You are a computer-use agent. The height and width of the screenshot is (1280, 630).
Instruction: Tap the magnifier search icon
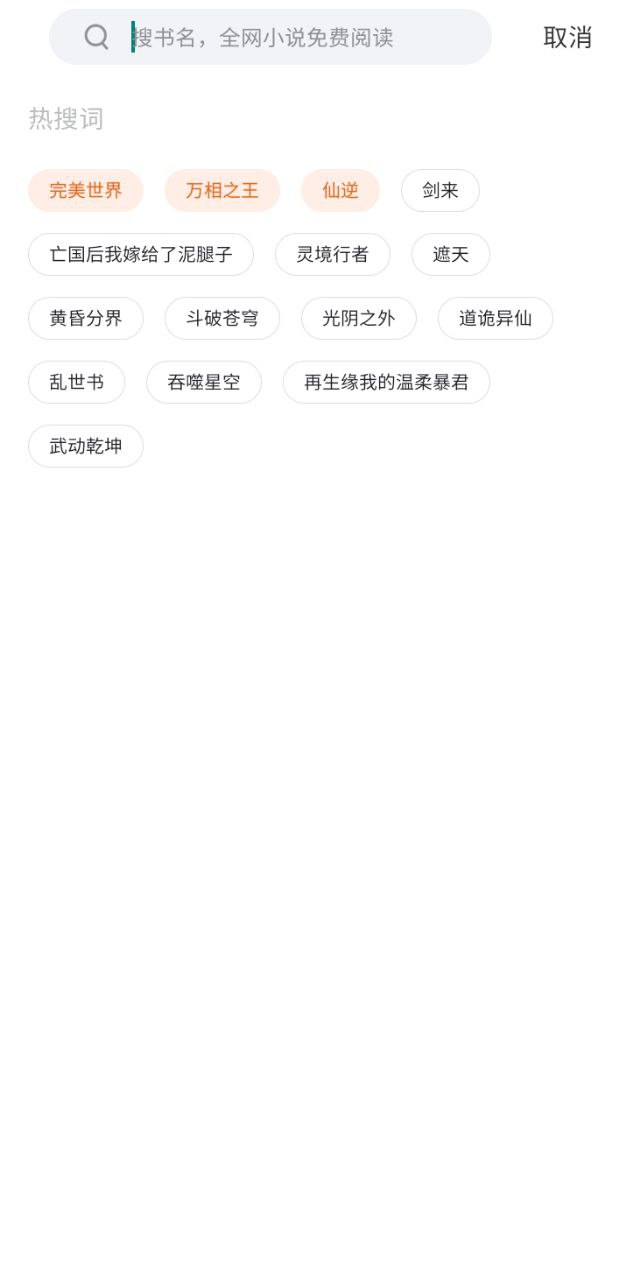[x=96, y=37]
